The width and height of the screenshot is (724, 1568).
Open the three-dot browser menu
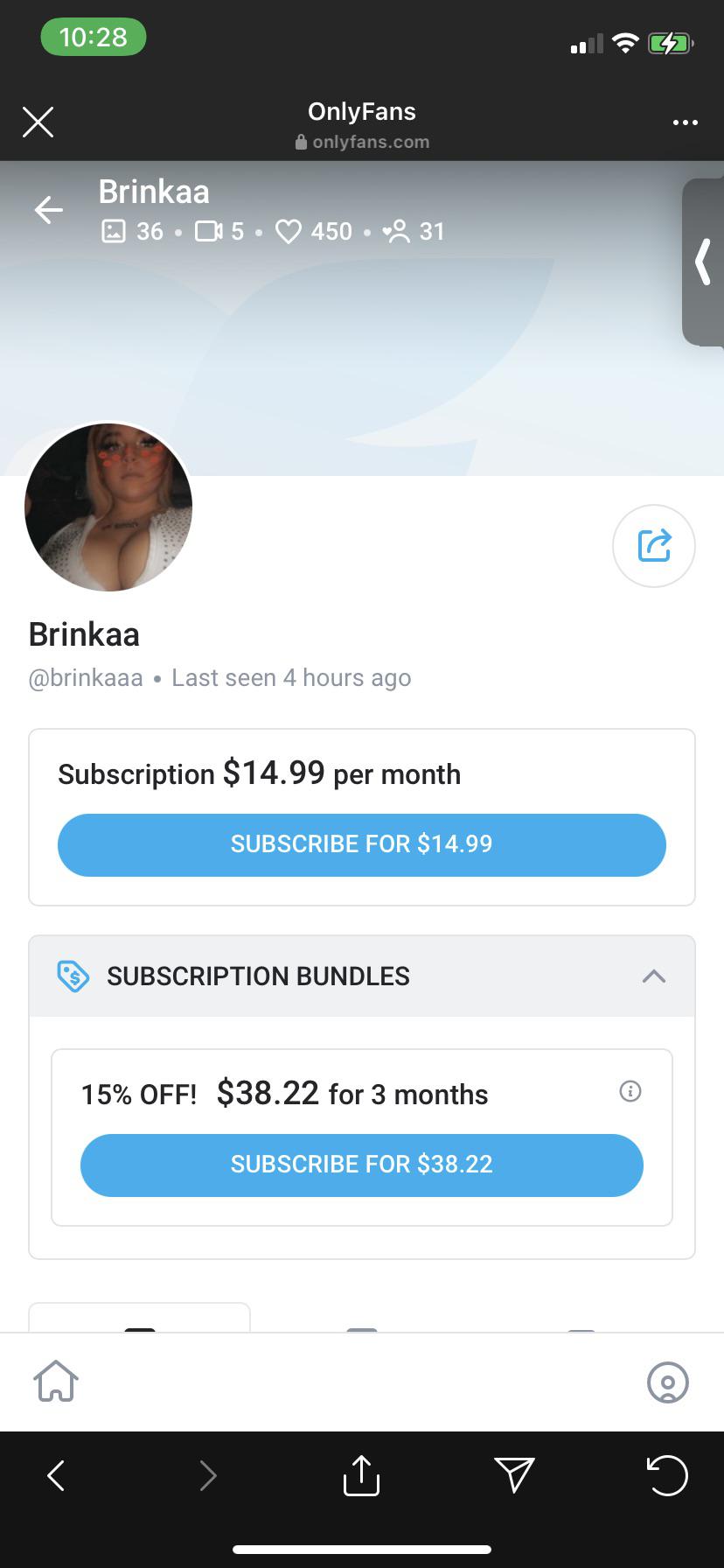tap(685, 122)
